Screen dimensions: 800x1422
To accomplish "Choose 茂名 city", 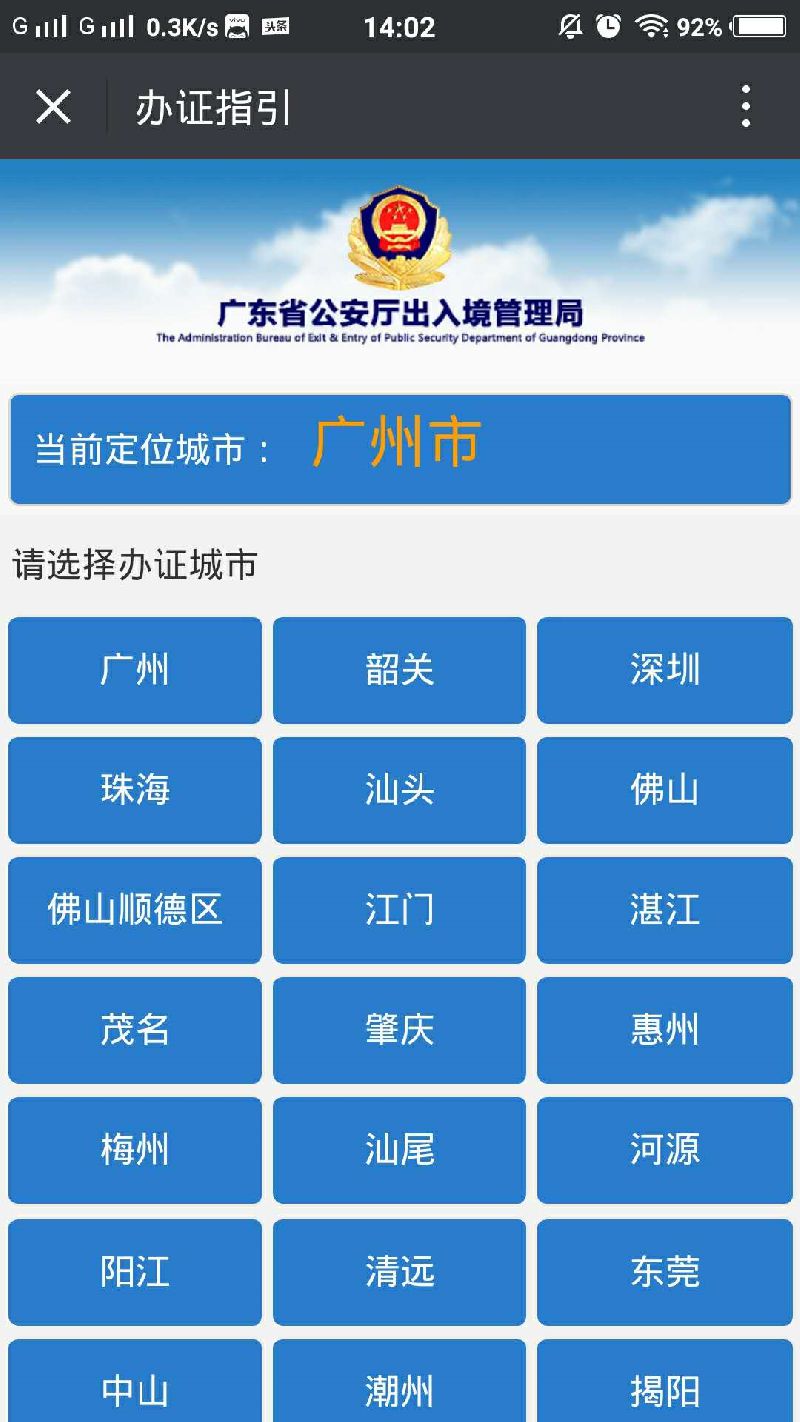I will point(135,1030).
